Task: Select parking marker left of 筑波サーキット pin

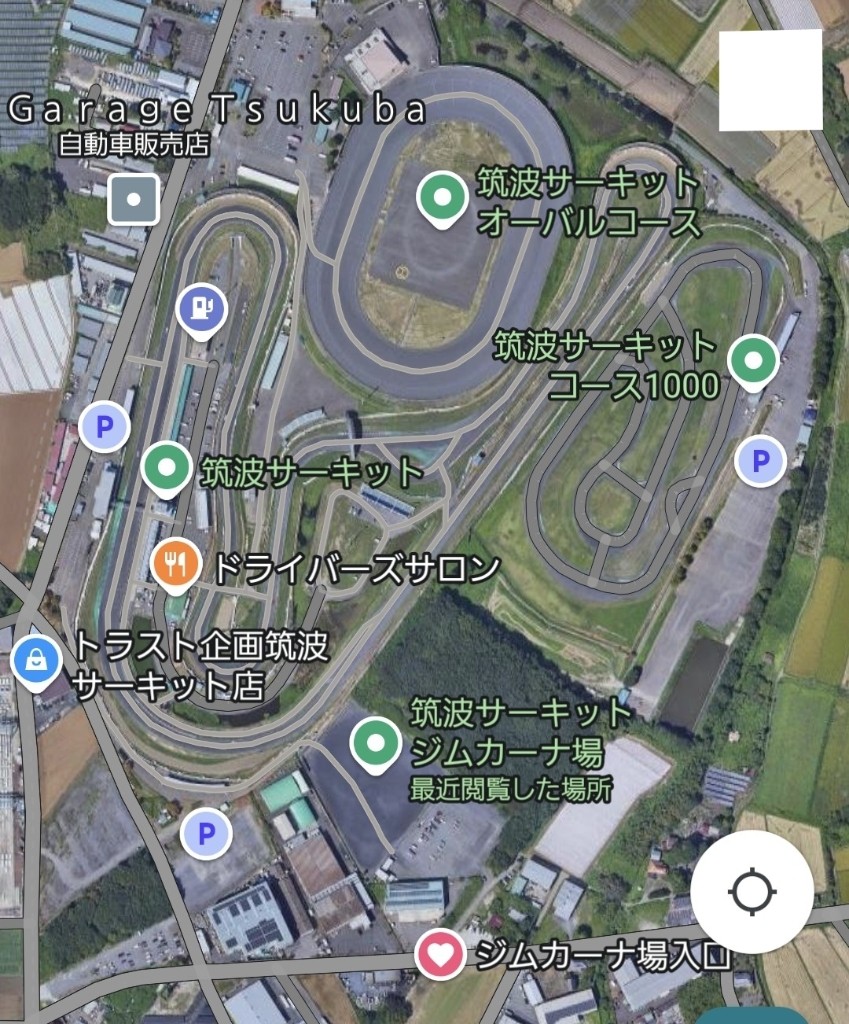Action: point(106,426)
